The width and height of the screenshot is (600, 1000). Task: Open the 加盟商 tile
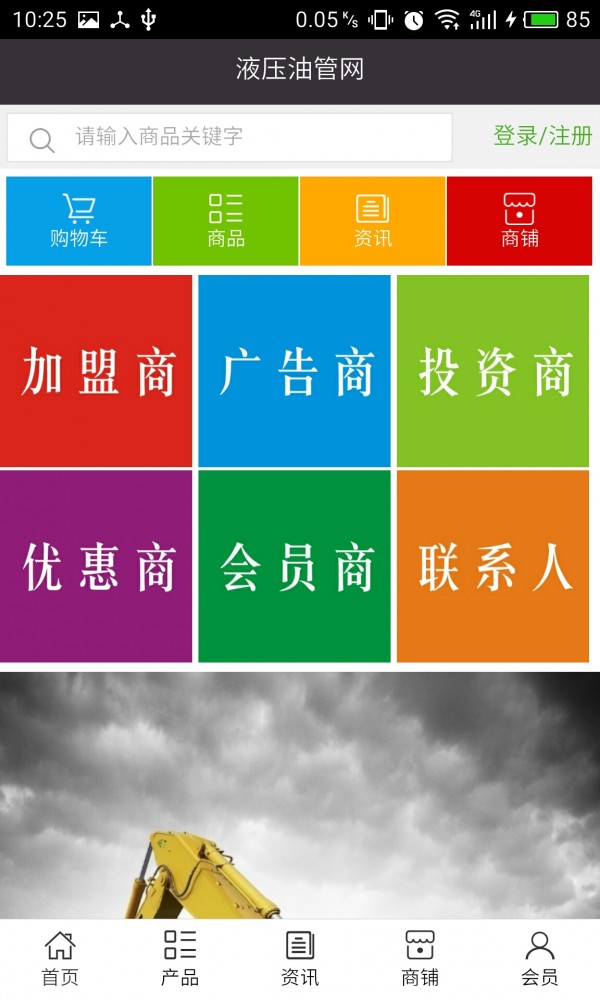96,371
